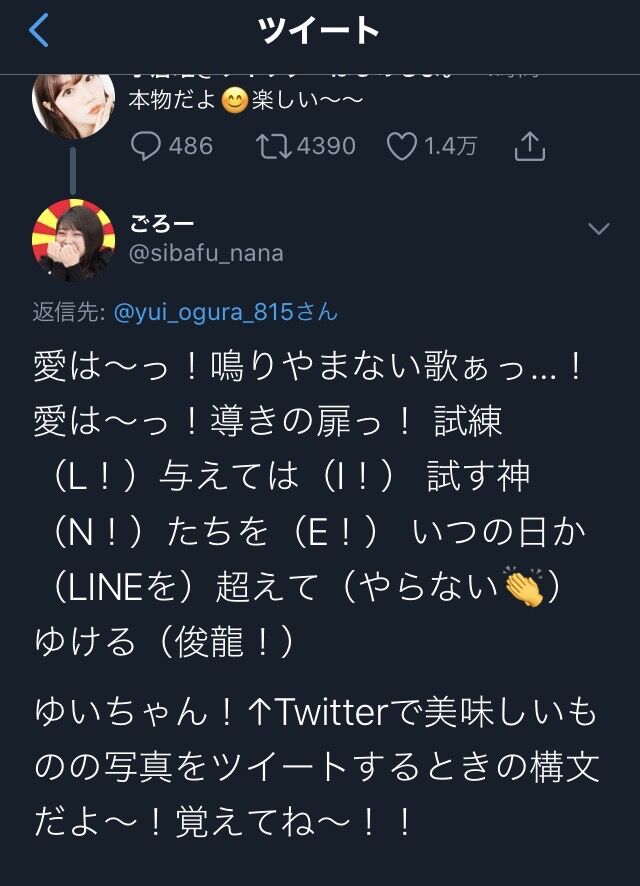Image resolution: width=640 pixels, height=886 pixels.
Task: Open ごろー's profile picture
Action: click(73, 240)
